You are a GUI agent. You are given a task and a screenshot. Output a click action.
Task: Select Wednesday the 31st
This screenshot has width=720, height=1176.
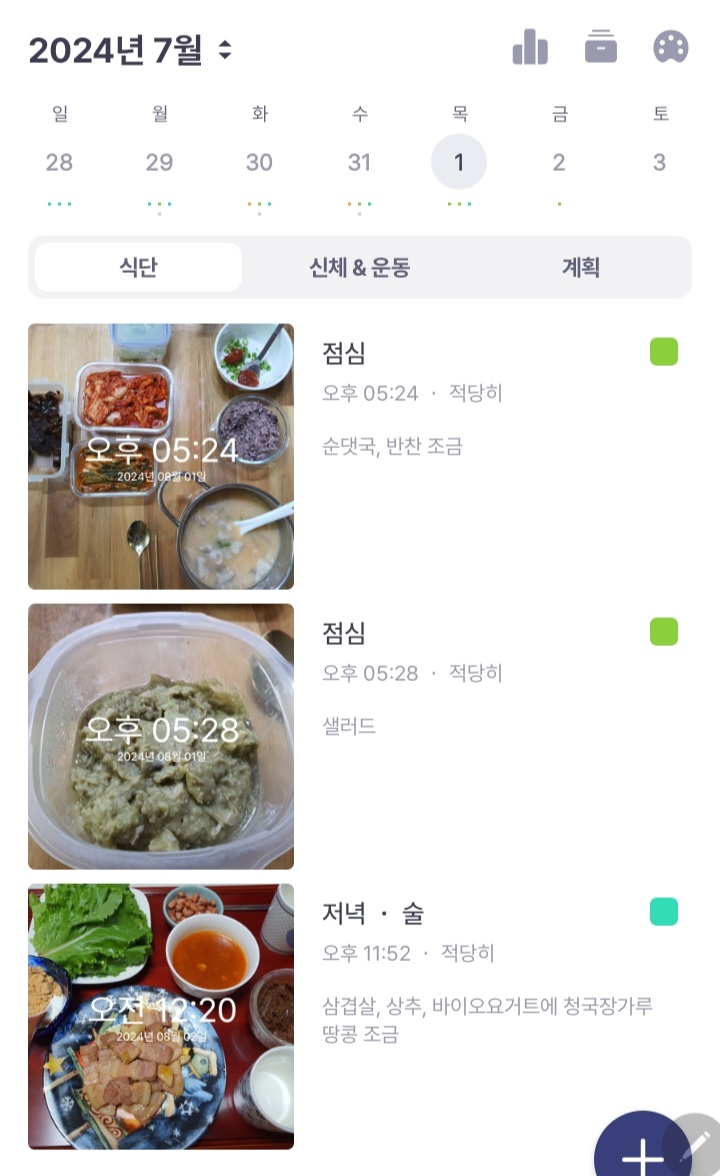coord(359,162)
